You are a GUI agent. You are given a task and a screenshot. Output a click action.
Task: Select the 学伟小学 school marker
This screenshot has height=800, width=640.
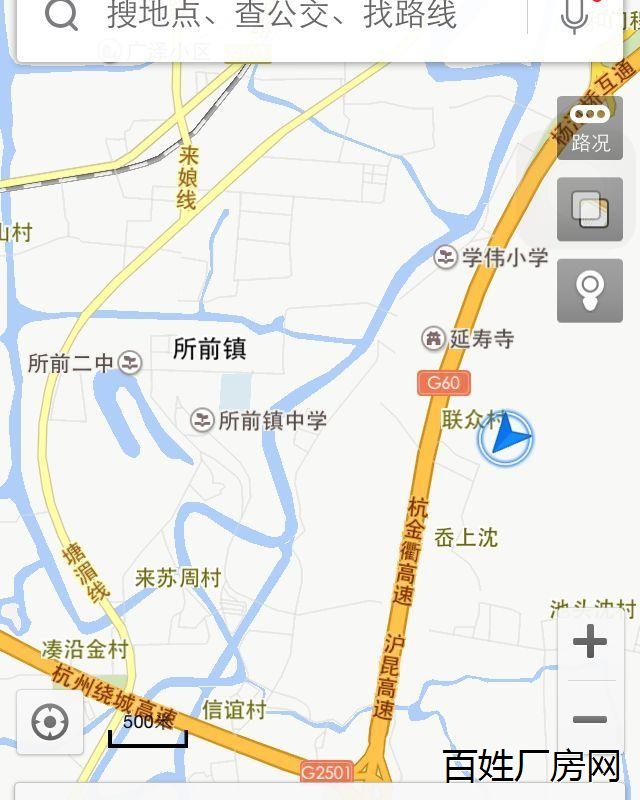tap(446, 257)
